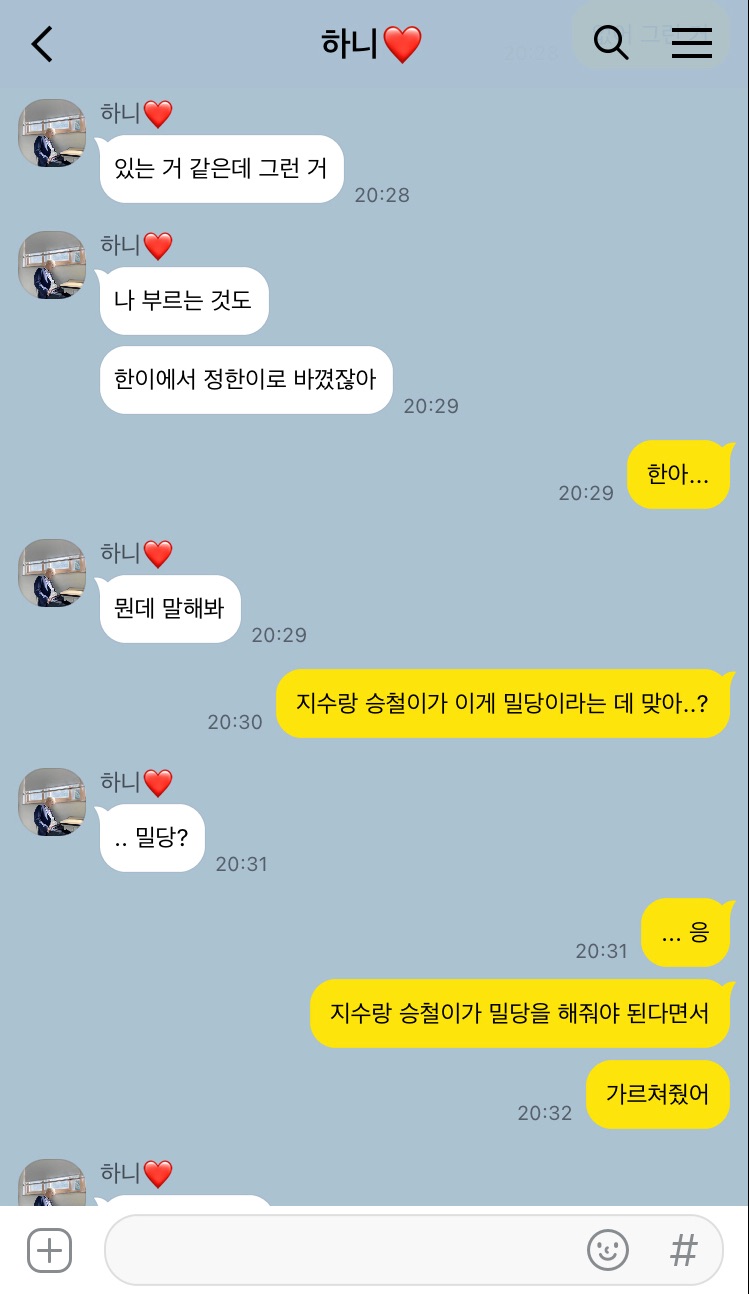Tap the bubble '한이에서 정한이로 바꼈잖아'

245,380
